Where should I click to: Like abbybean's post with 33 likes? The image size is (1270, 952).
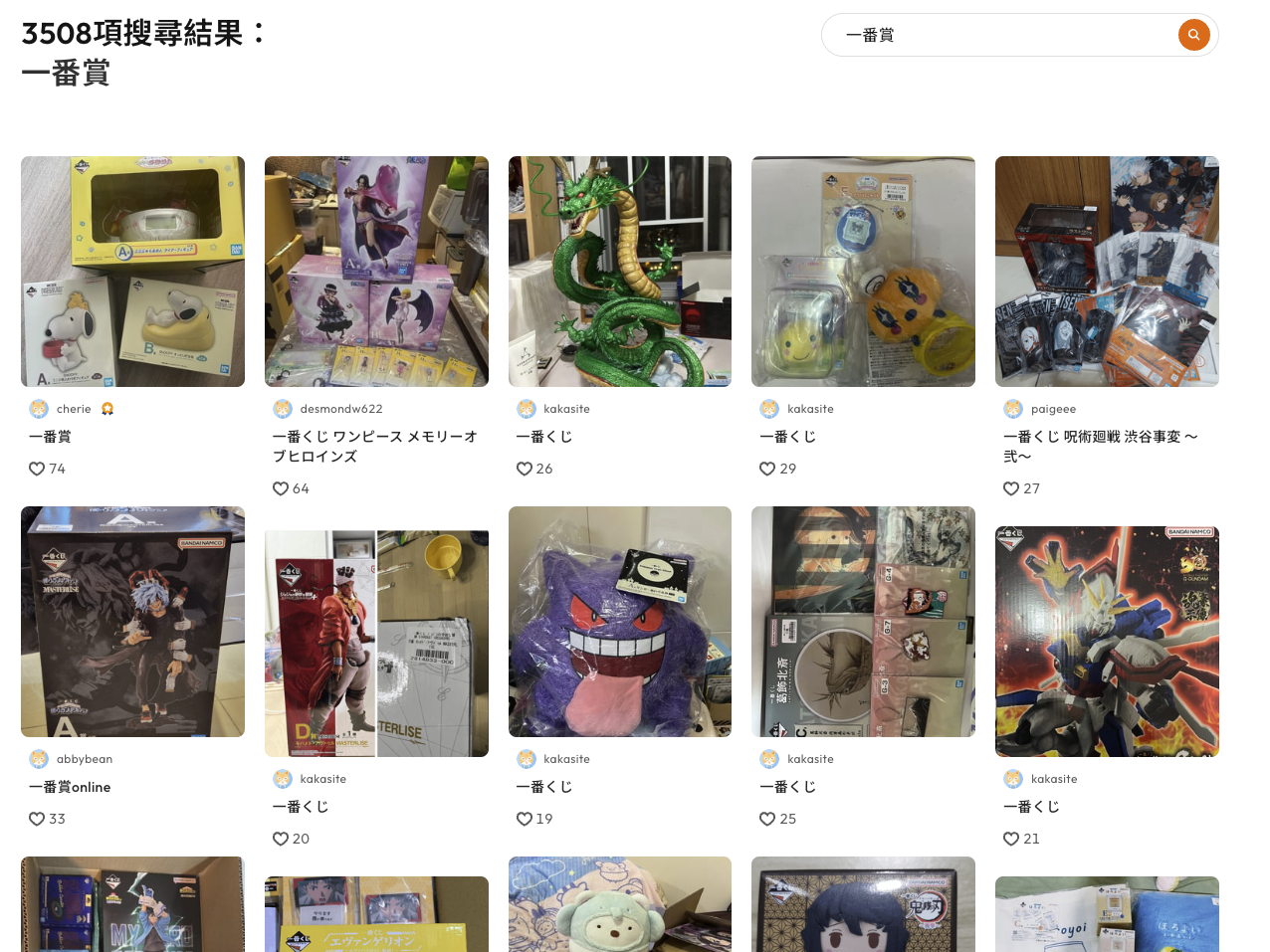[37, 819]
